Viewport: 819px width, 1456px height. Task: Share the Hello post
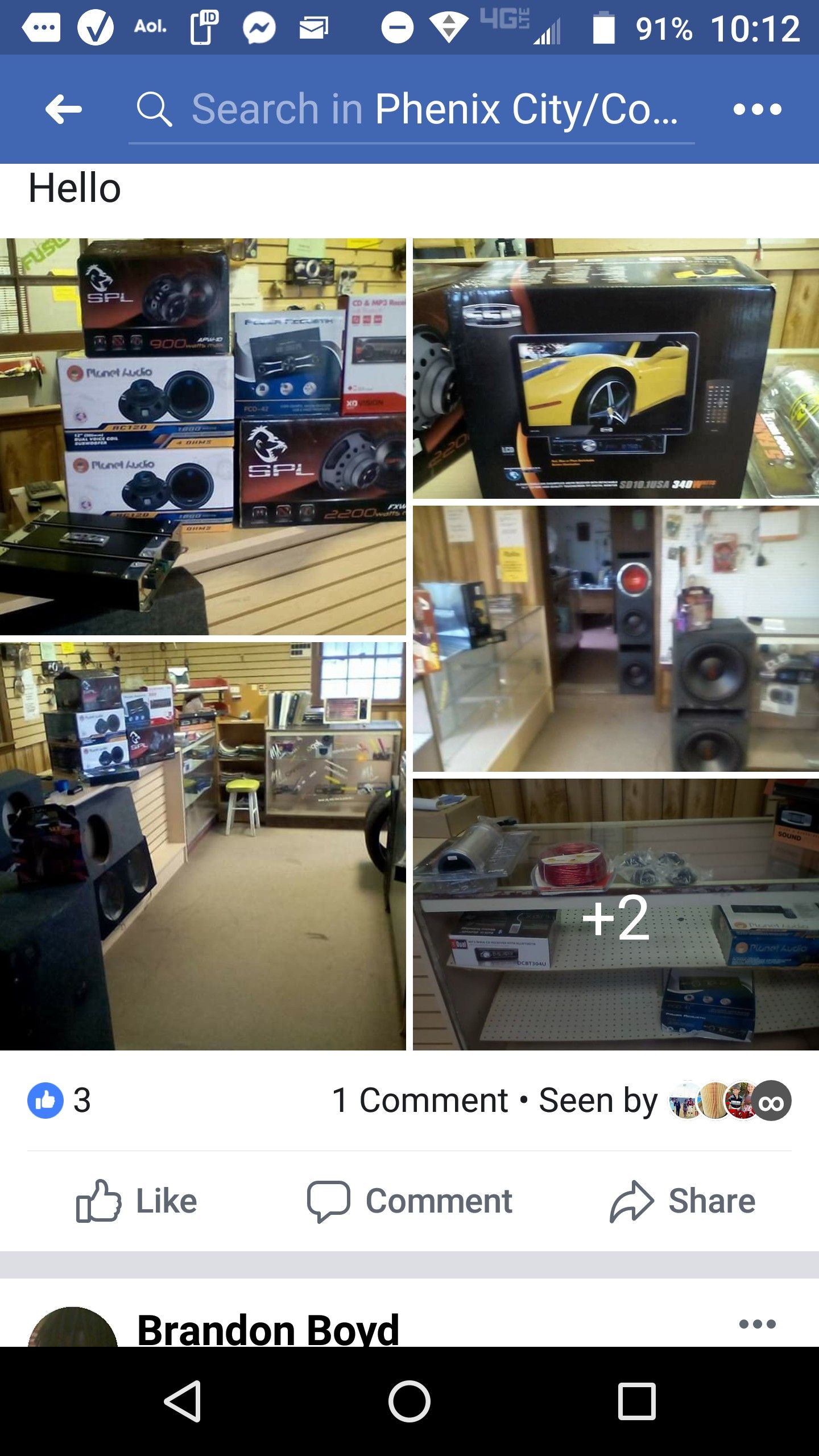click(682, 1201)
